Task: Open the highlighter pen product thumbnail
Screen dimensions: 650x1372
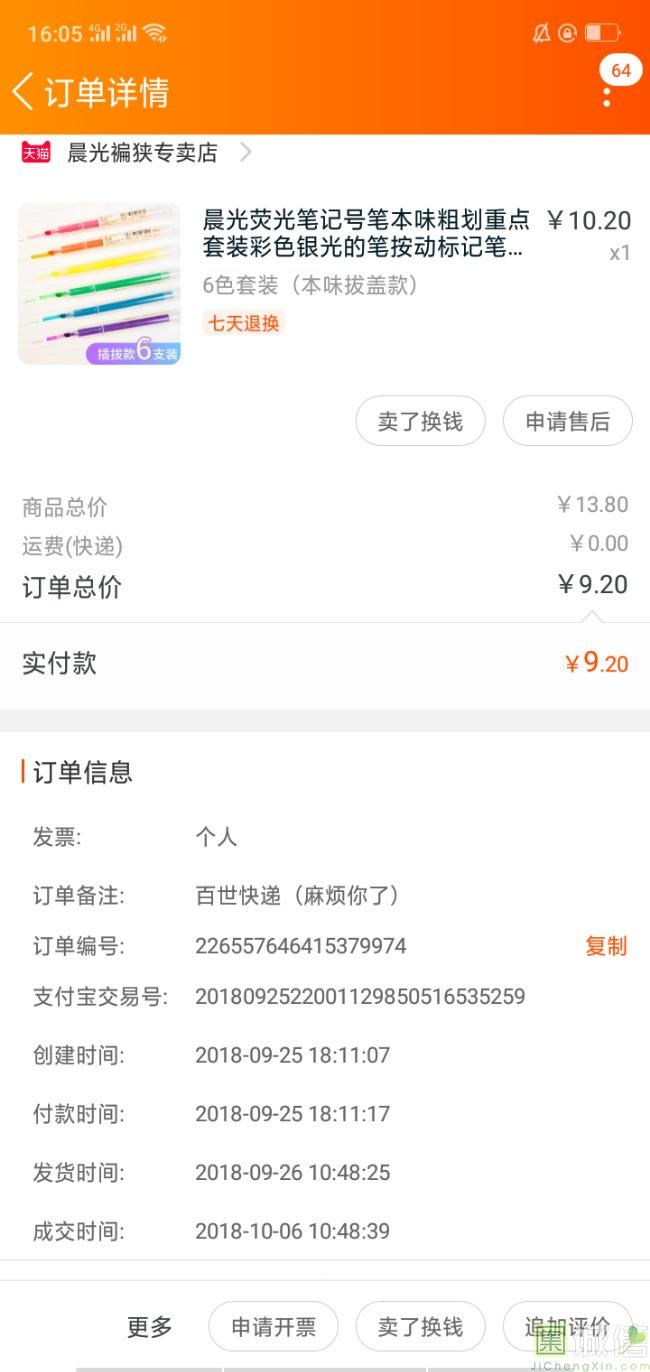Action: point(99,284)
